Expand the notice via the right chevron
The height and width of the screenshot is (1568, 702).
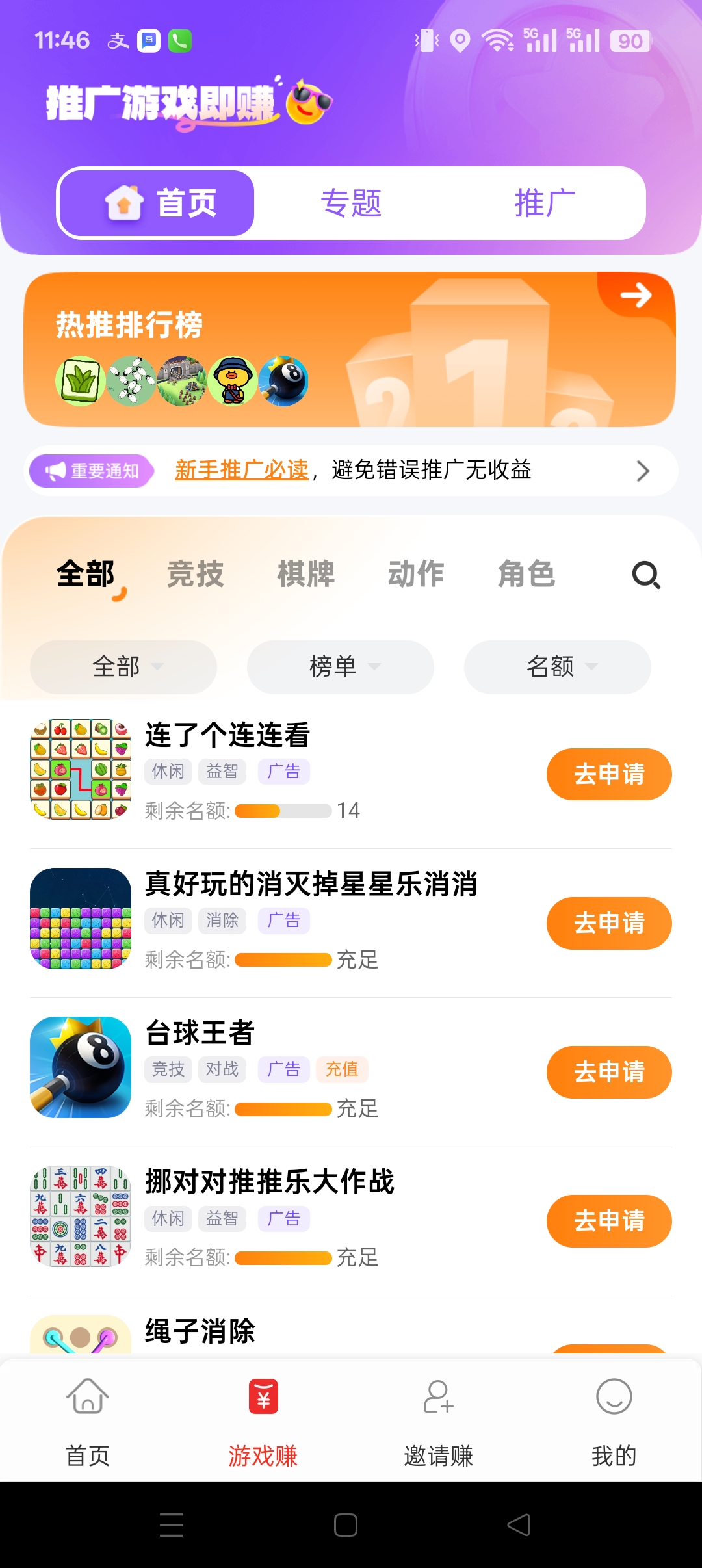[x=643, y=471]
